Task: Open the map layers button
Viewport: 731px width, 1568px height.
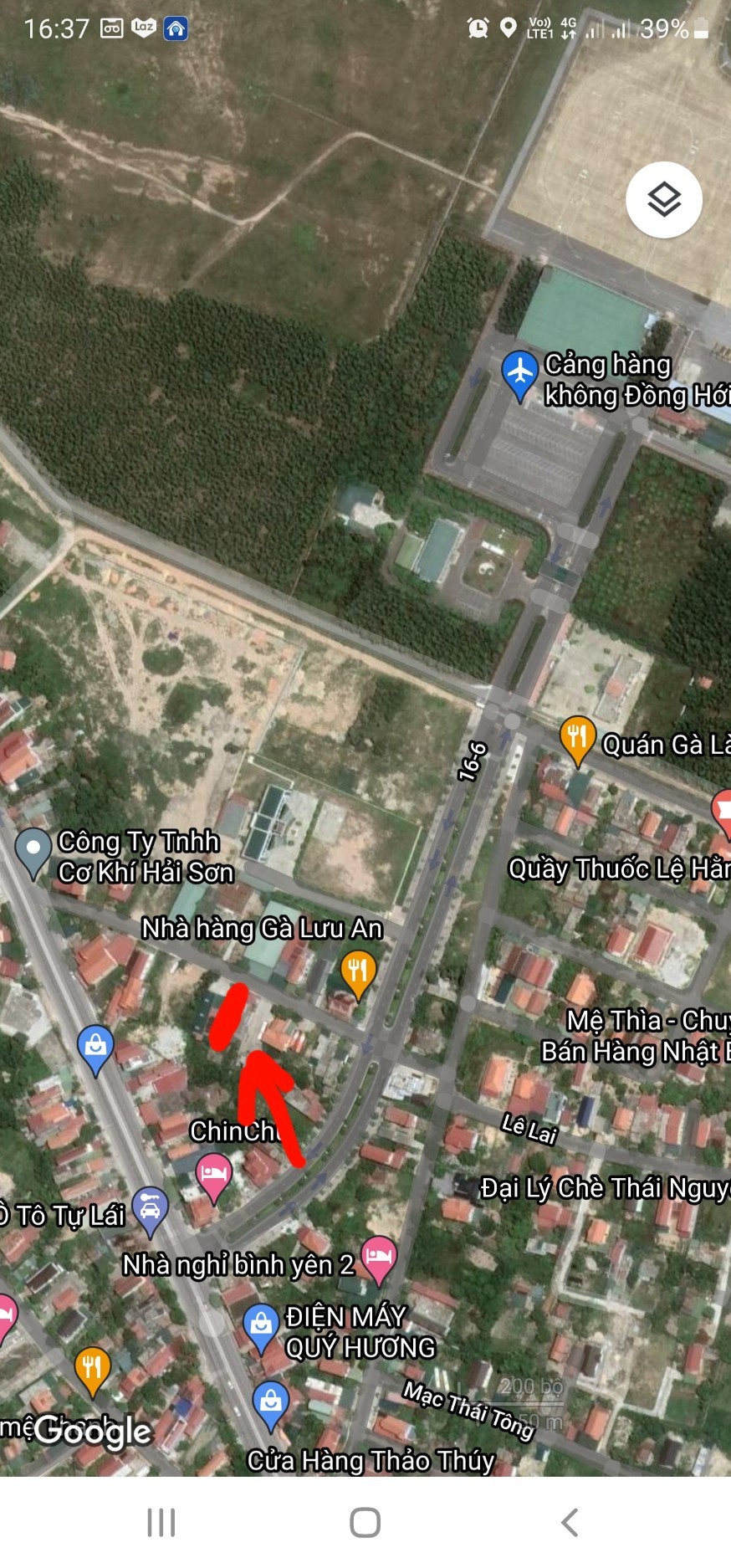Action: (664, 200)
